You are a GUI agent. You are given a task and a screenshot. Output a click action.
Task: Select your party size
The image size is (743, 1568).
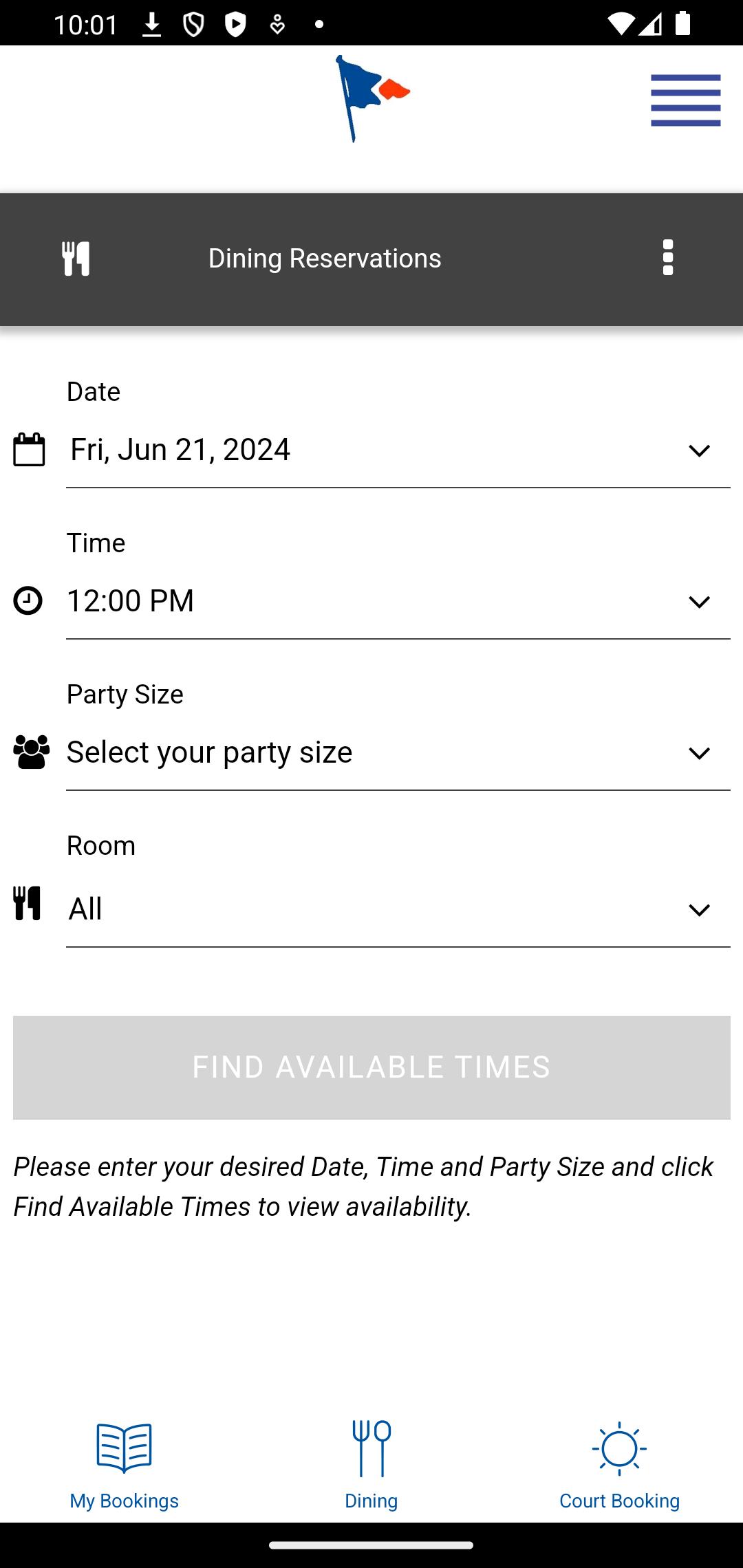[398, 753]
